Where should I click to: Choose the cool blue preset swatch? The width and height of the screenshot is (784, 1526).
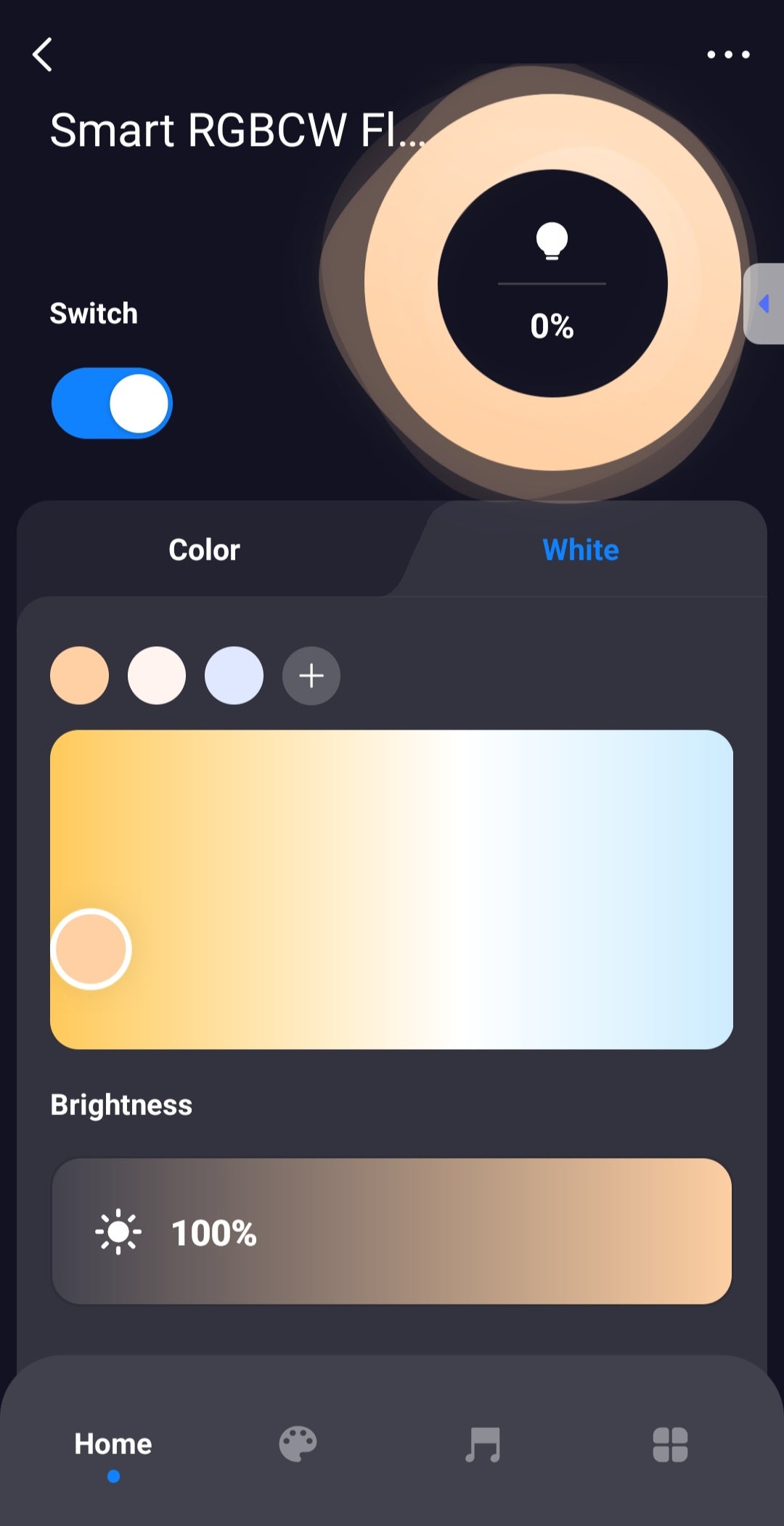234,676
